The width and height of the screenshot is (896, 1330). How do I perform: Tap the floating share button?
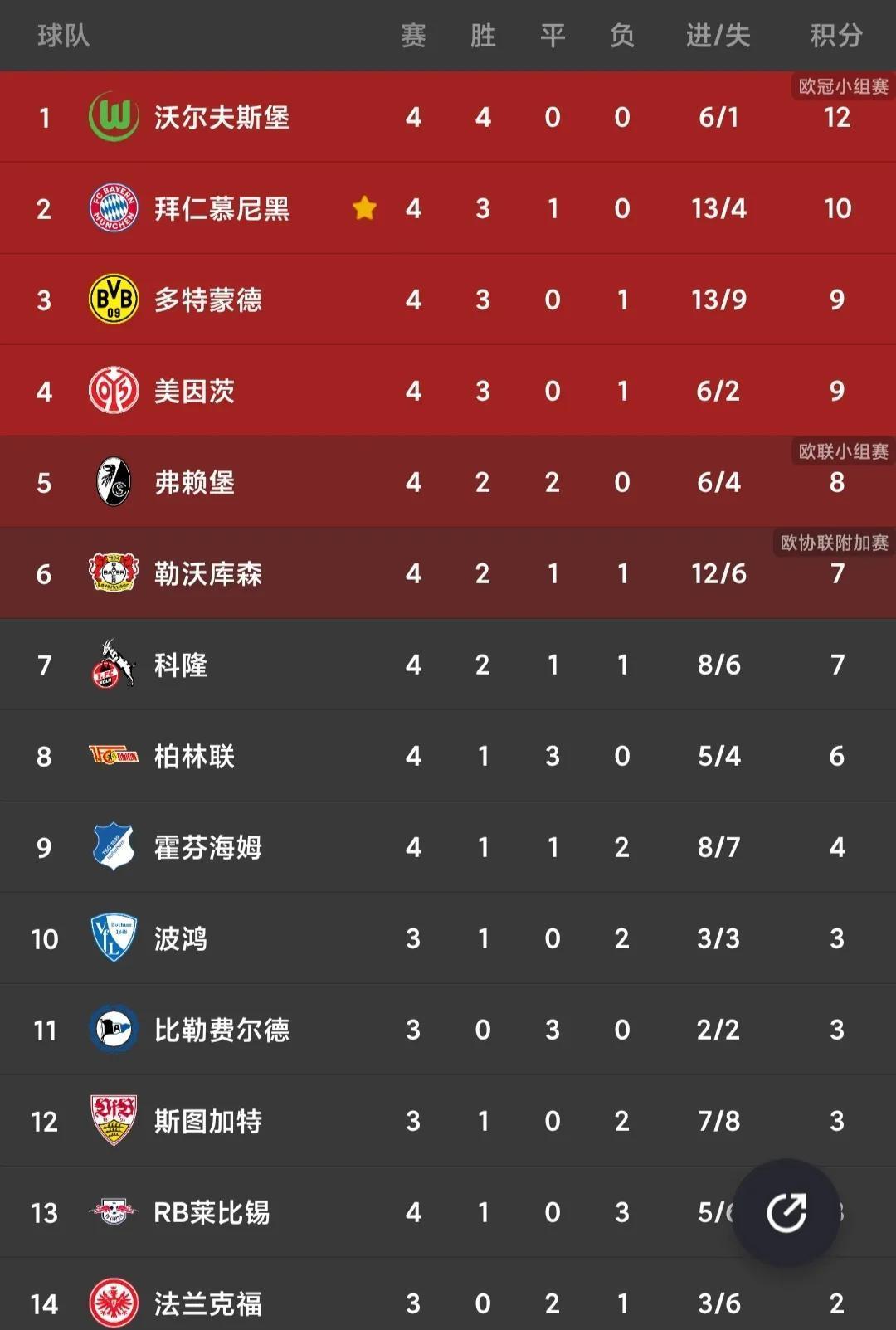[786, 1212]
